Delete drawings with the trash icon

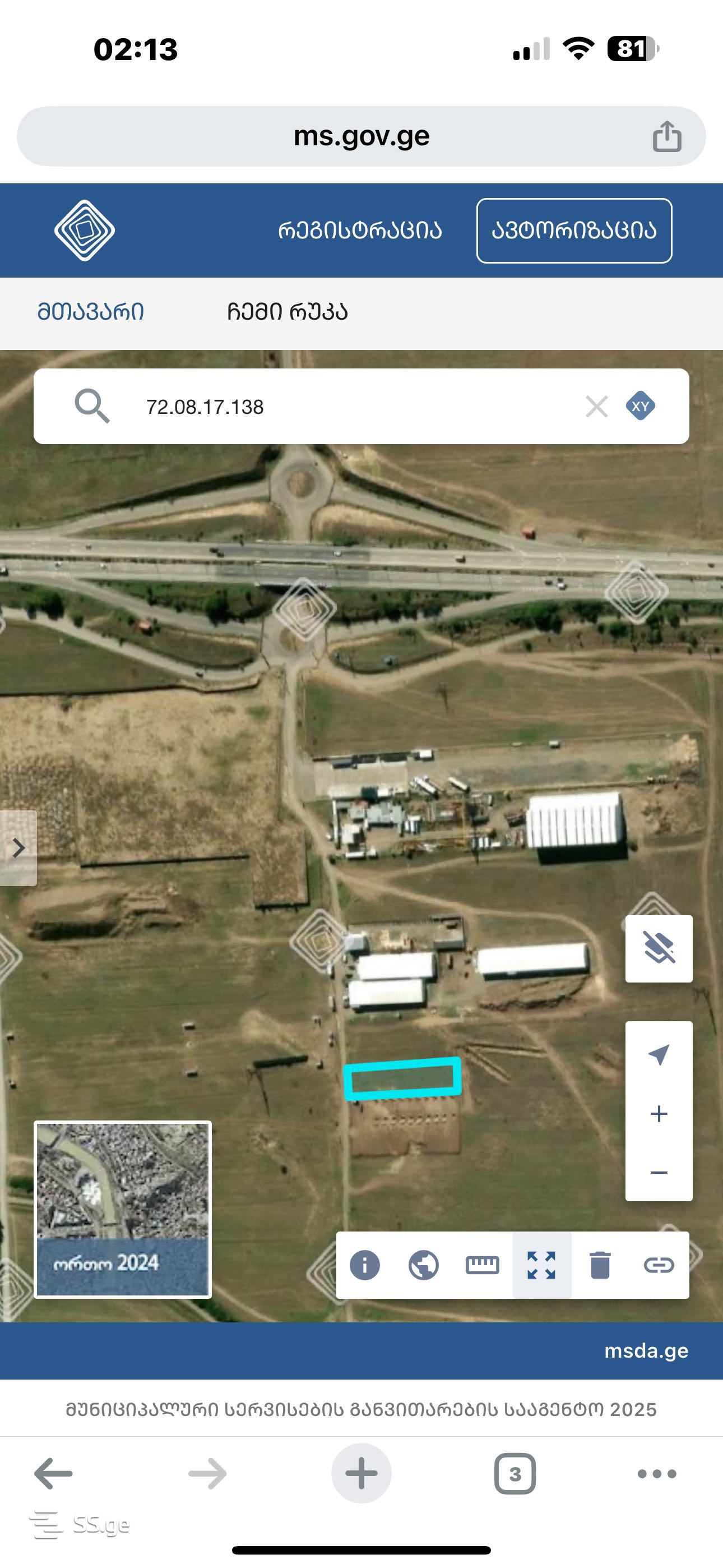pyautogui.click(x=600, y=1266)
